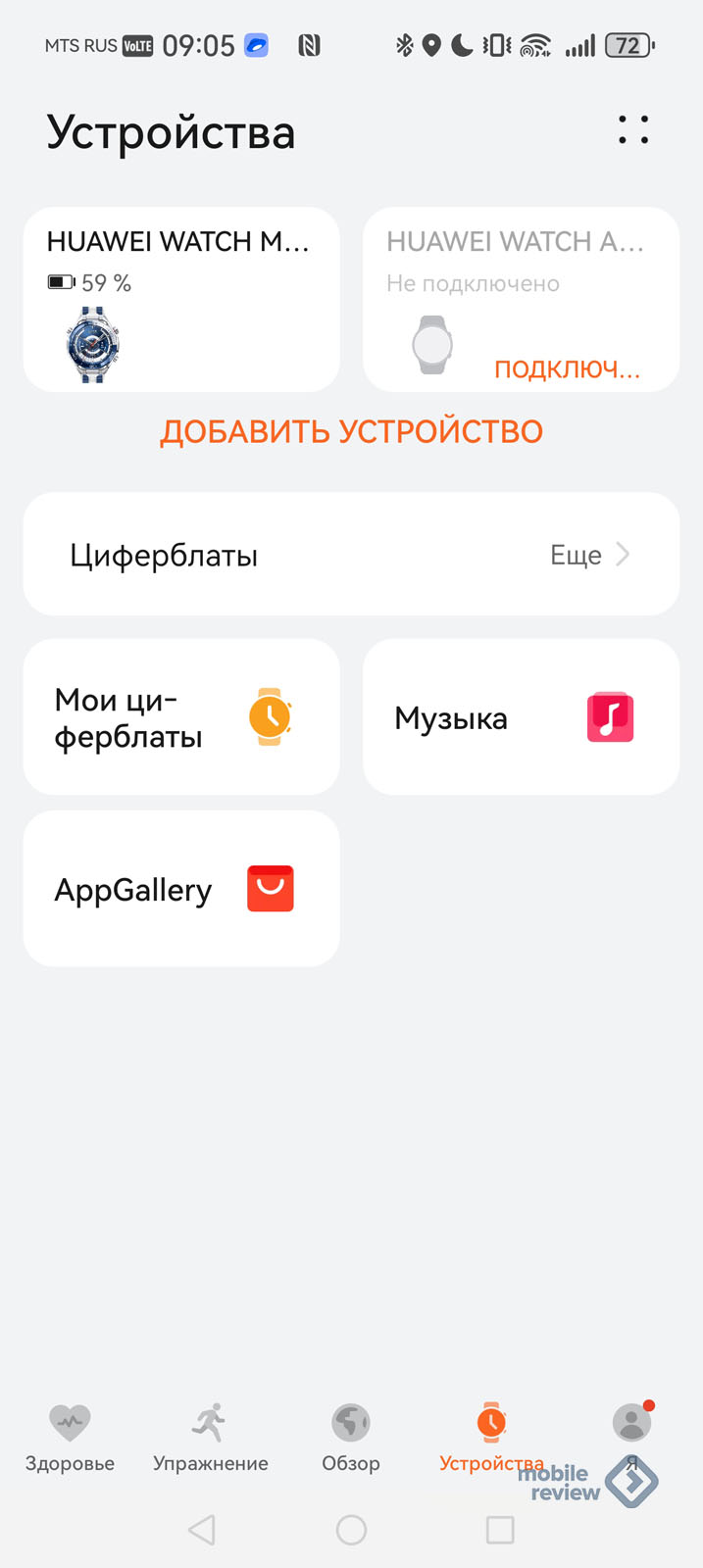Open the profile tab with red dot
The height and width of the screenshot is (1568, 703).
632,1426
